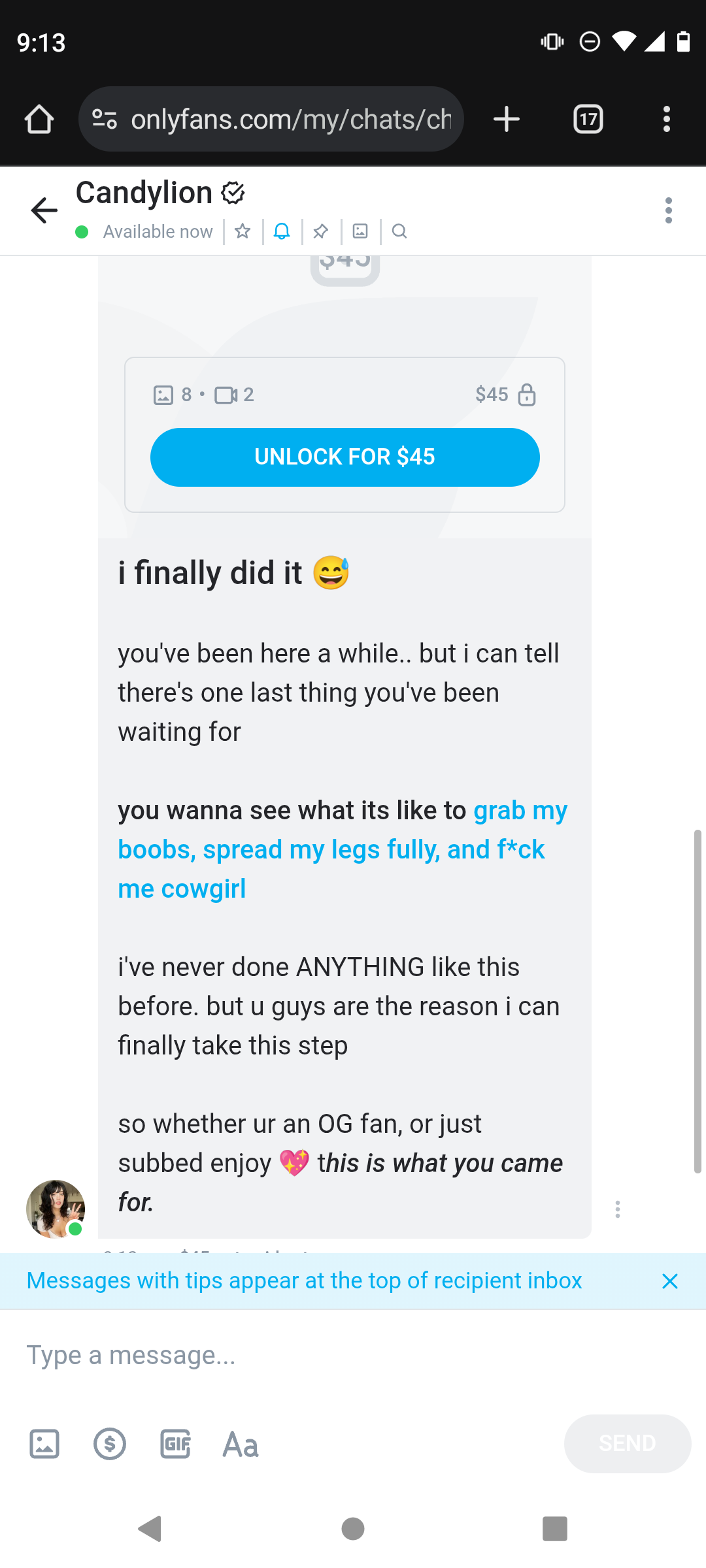Focus the Type a message field

coord(353,1355)
